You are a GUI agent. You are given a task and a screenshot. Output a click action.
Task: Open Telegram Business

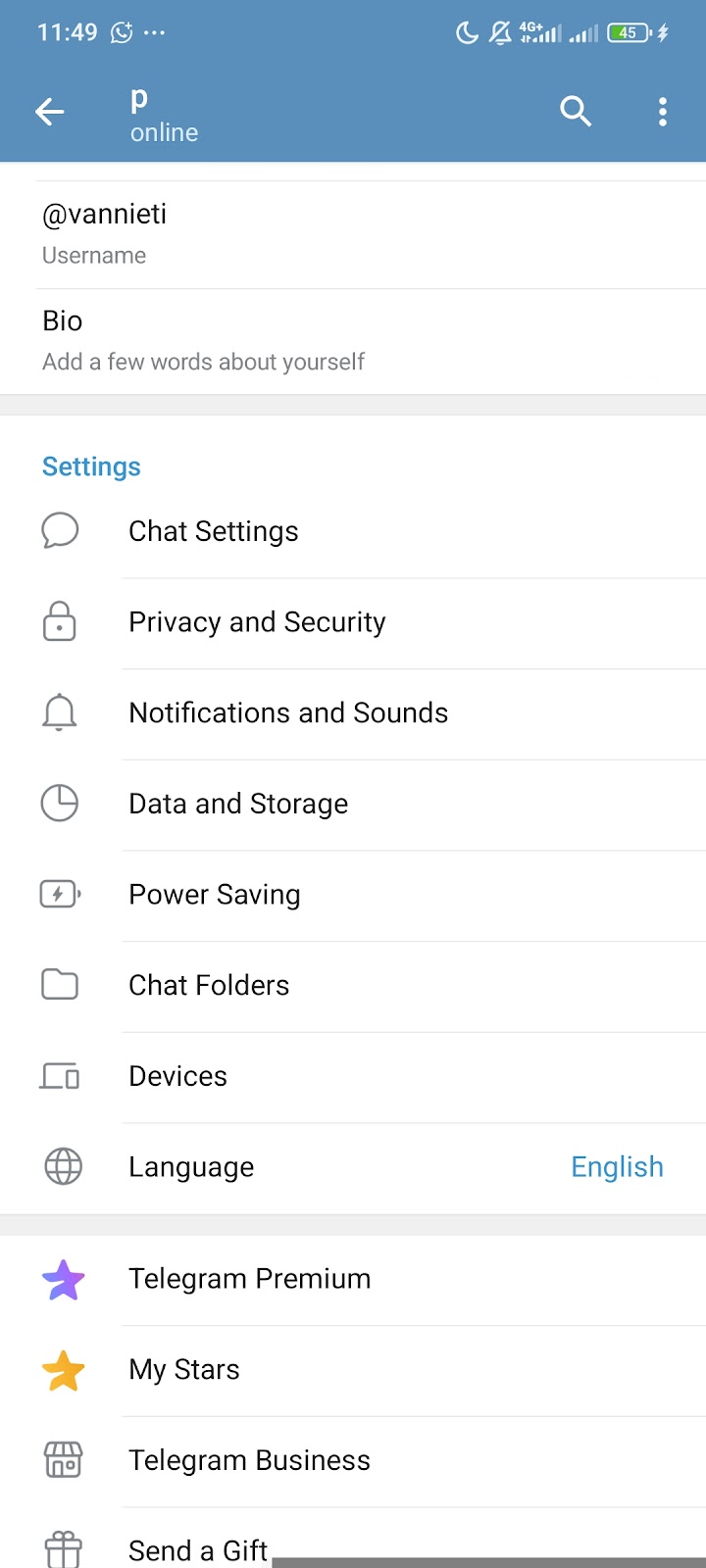[x=353, y=1460]
